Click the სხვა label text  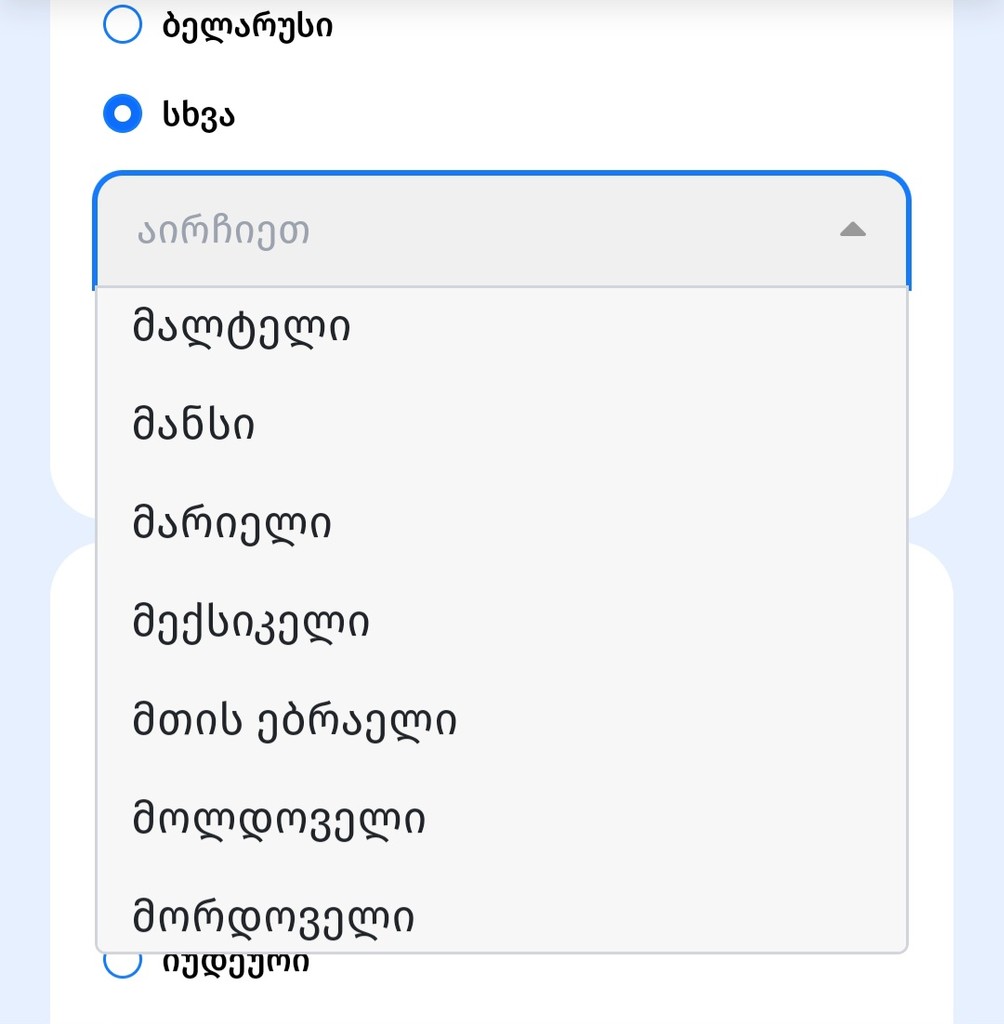(x=197, y=114)
